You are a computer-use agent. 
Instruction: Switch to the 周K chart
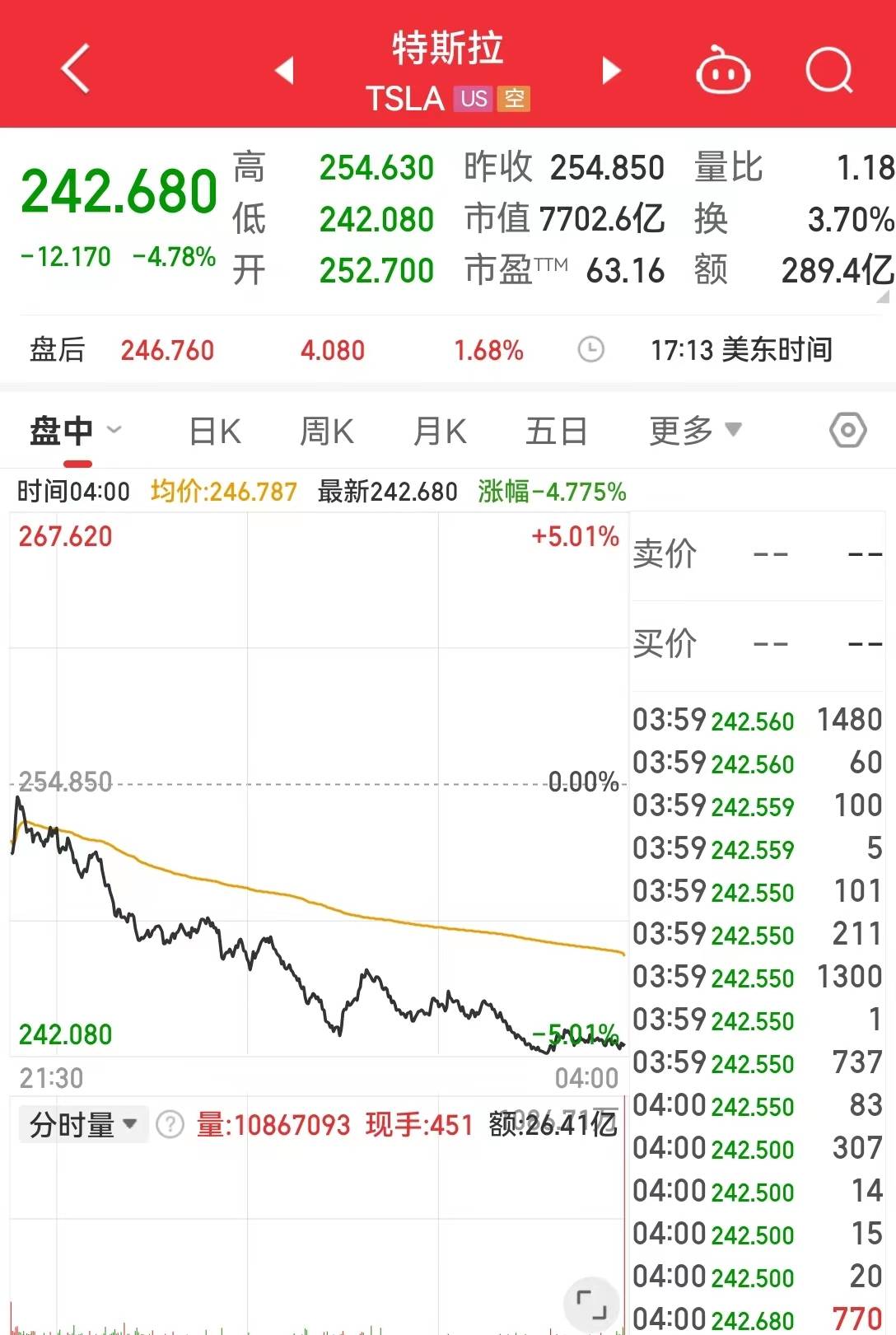327,431
